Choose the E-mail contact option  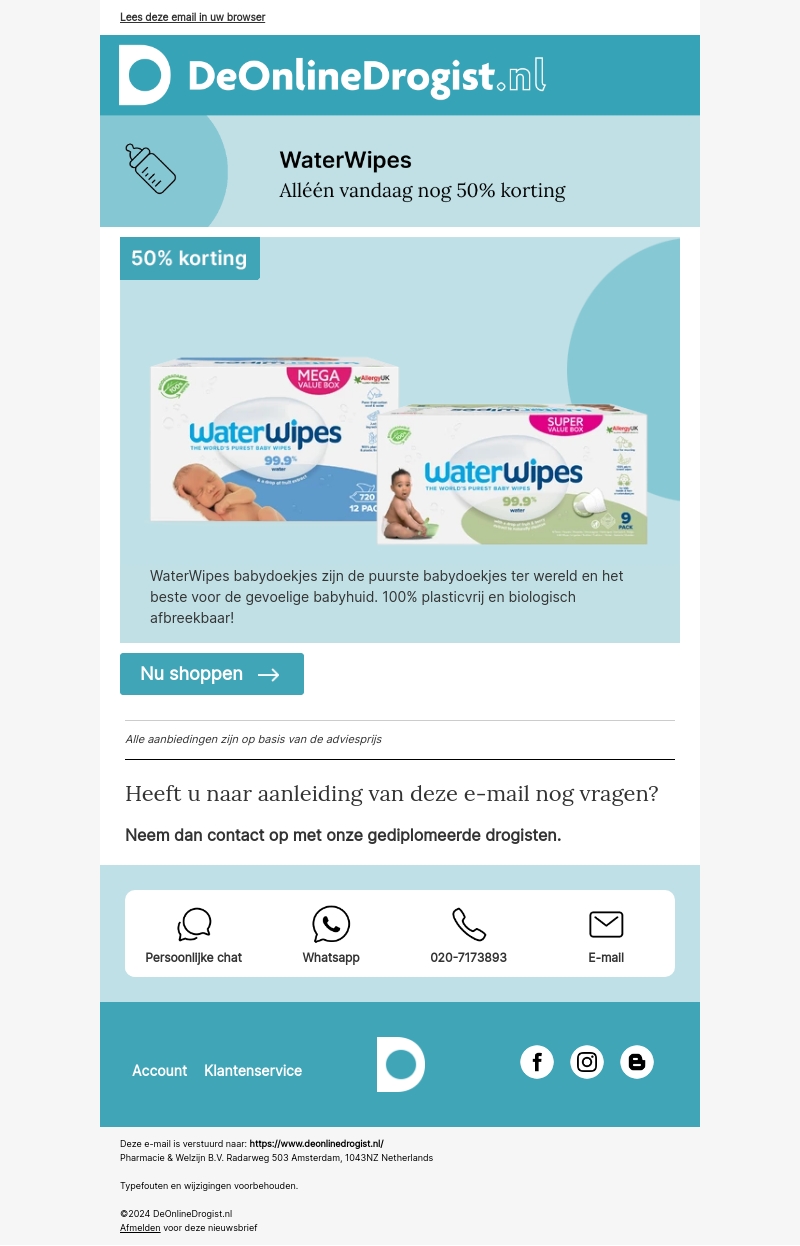tap(606, 935)
